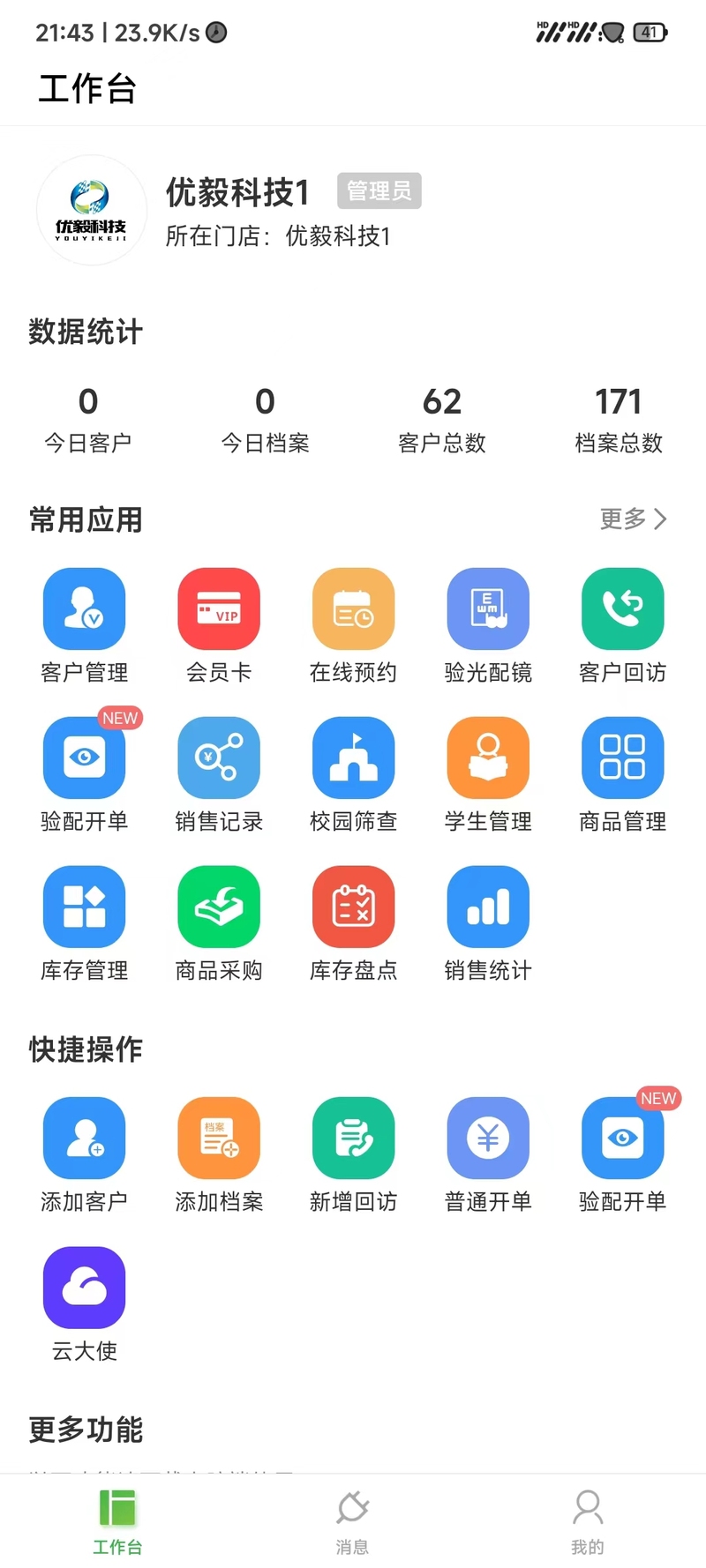
Task: Switch to the 我的 tab
Action: (588, 1522)
